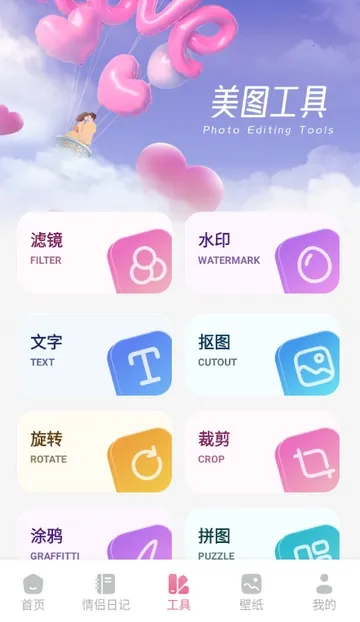Choose the 裁剪 Crop tool
360x622 pixels.
[x=262, y=452]
